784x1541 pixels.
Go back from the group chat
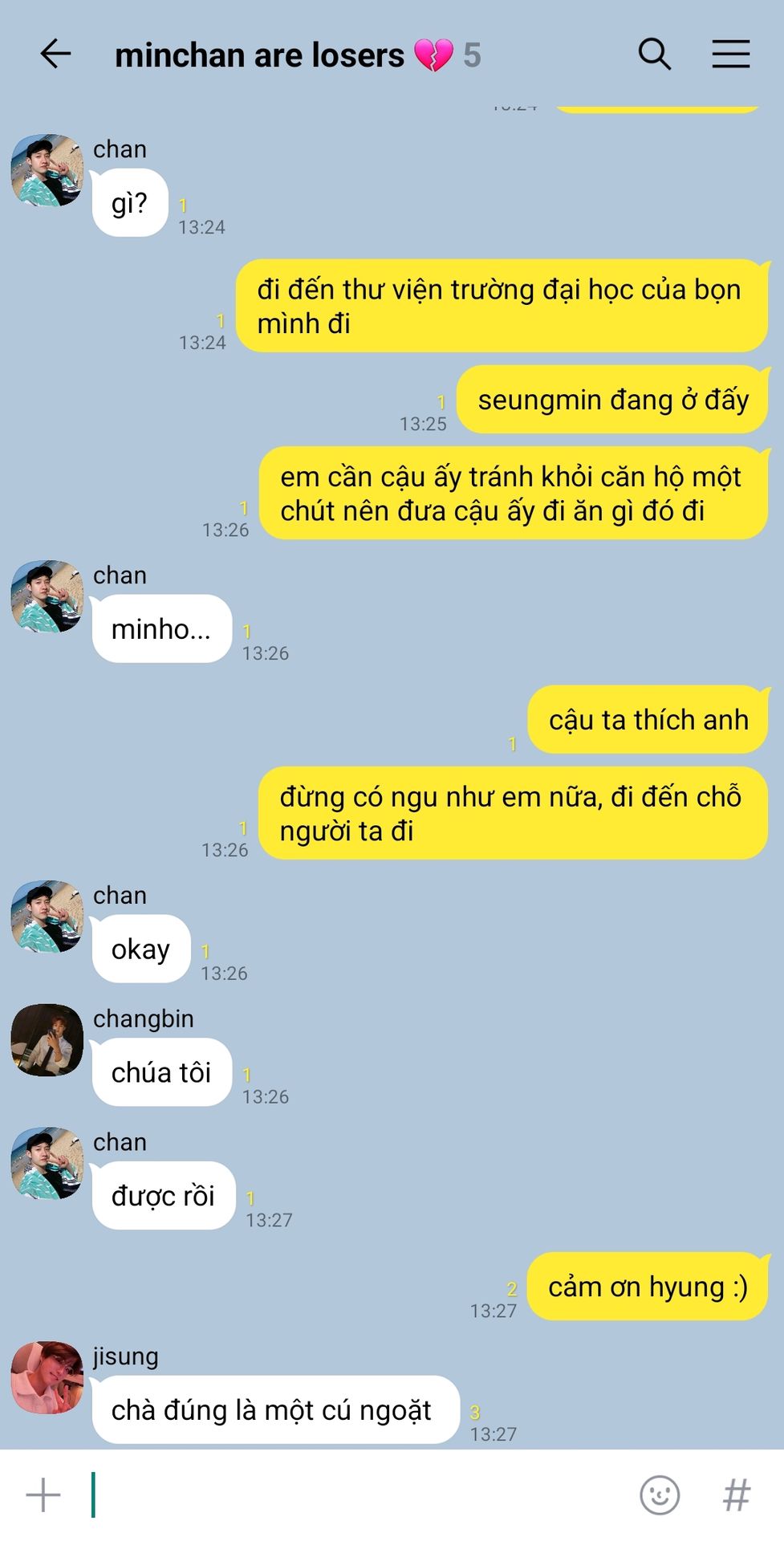55,55
